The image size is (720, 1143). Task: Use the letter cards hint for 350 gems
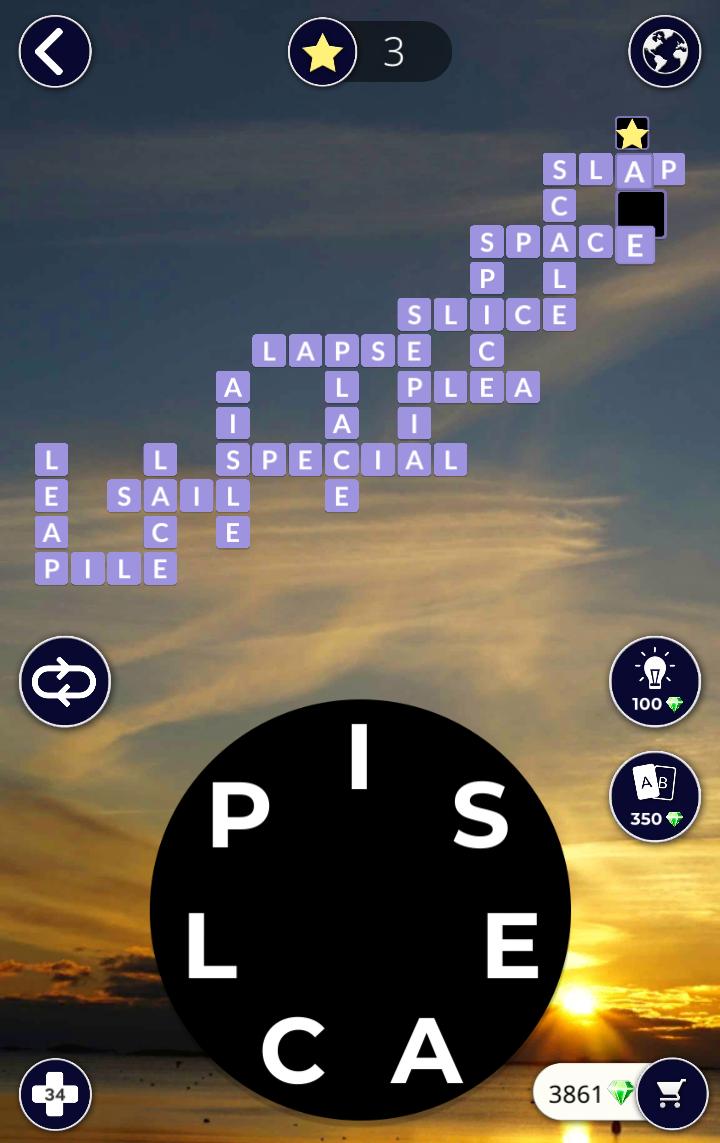[x=655, y=796]
